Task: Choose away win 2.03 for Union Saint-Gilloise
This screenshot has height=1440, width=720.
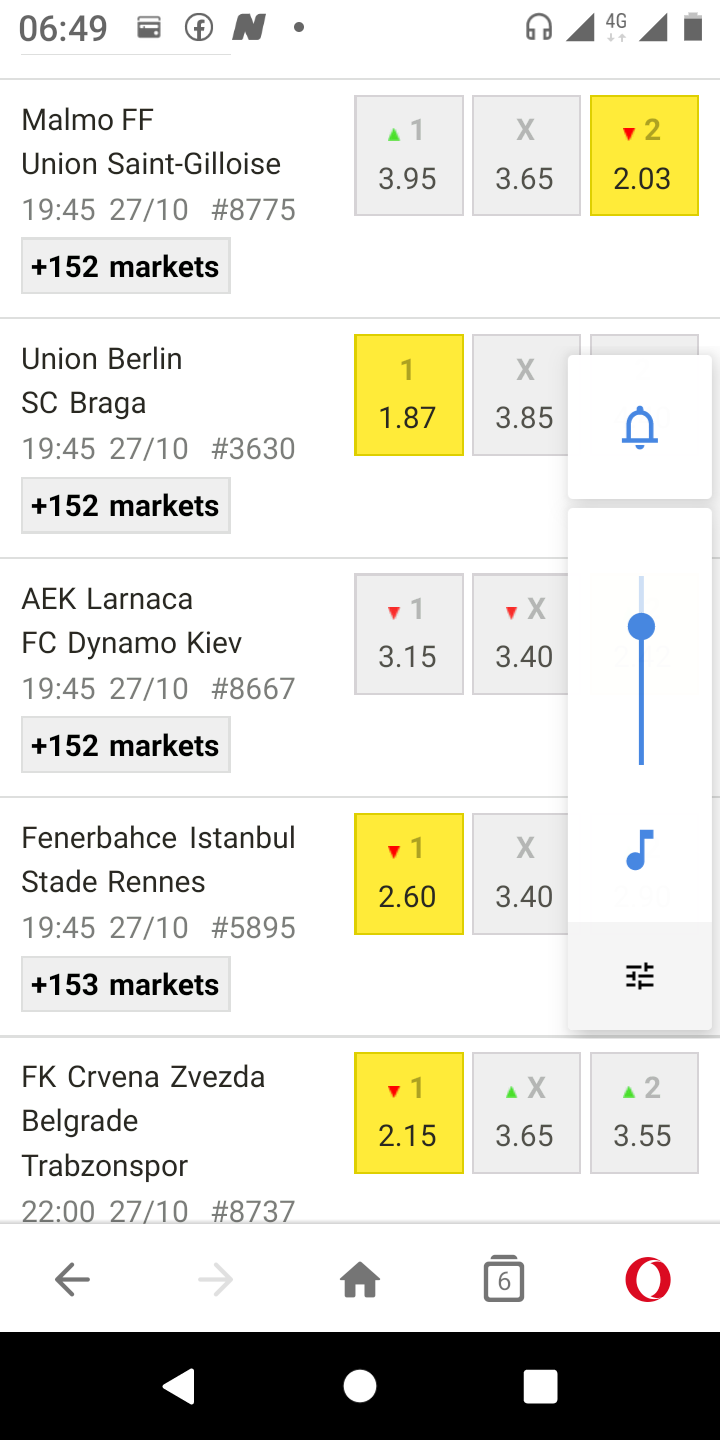Action: pos(644,155)
